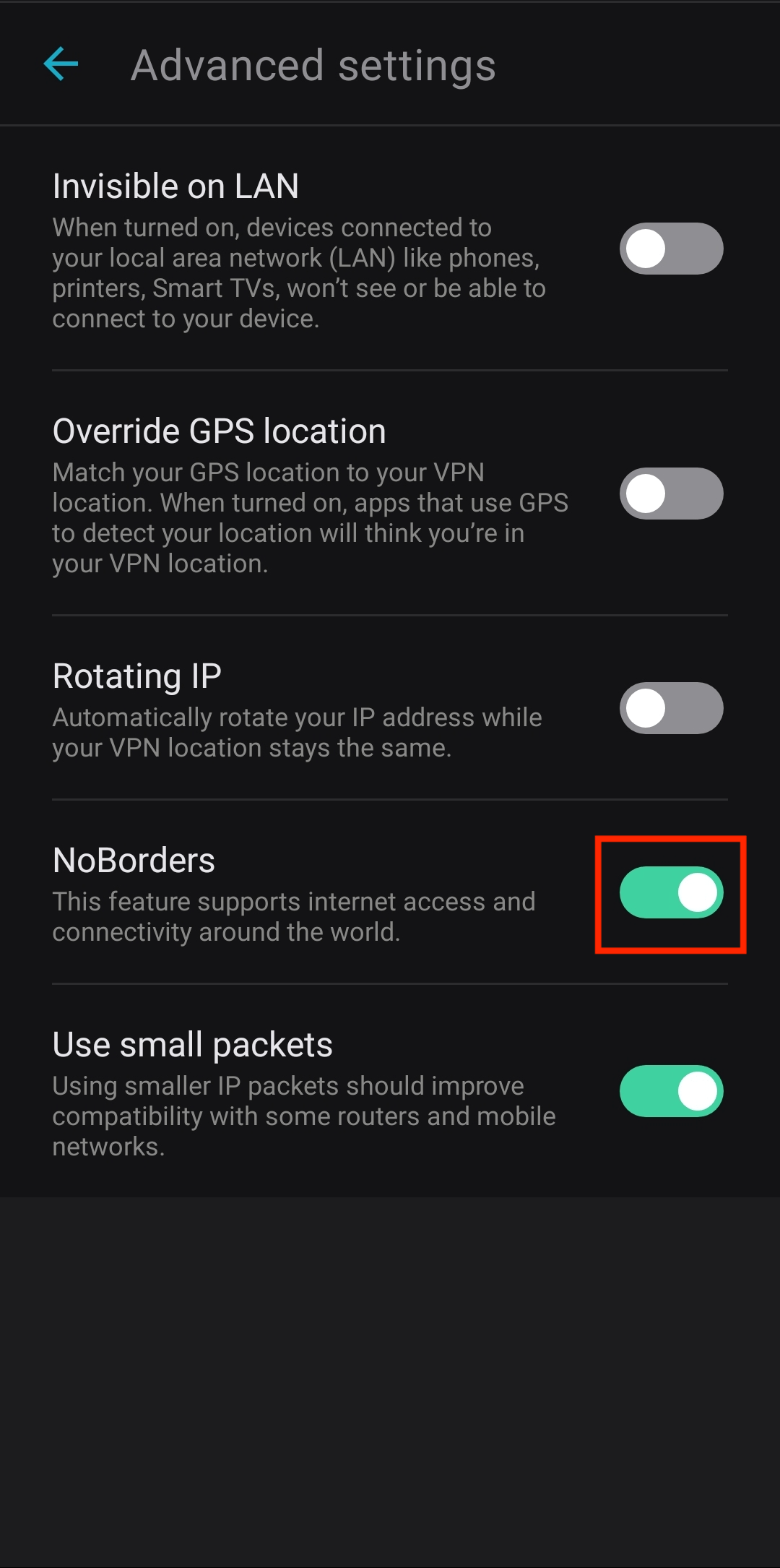Select the Override GPS location description
780x1568 pixels.
[x=311, y=517]
